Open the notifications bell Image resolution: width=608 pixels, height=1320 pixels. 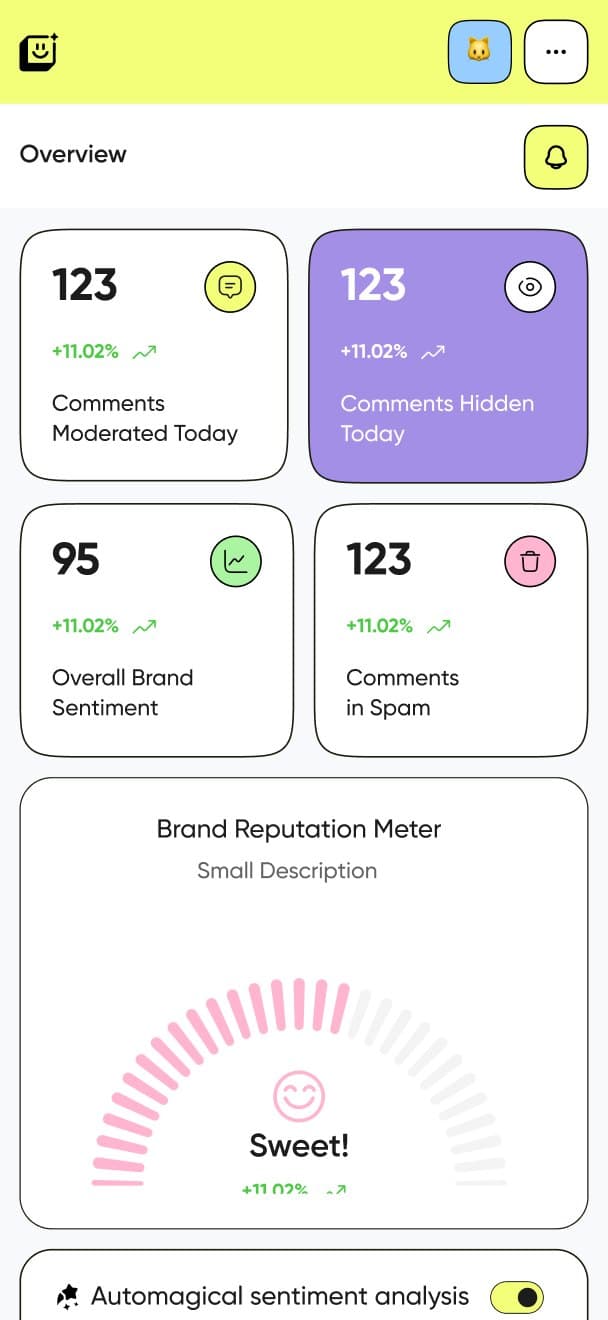[556, 157]
